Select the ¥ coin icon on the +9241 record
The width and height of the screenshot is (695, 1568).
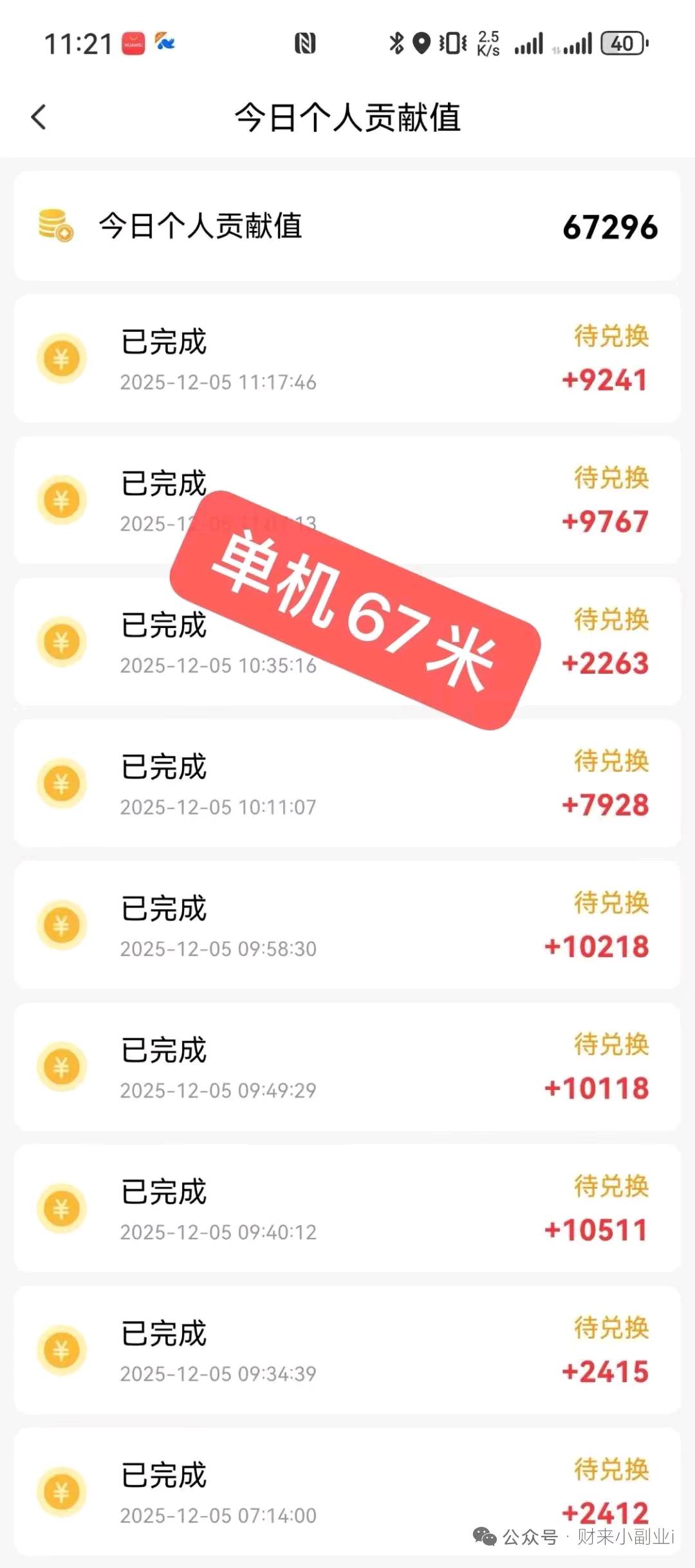[62, 358]
